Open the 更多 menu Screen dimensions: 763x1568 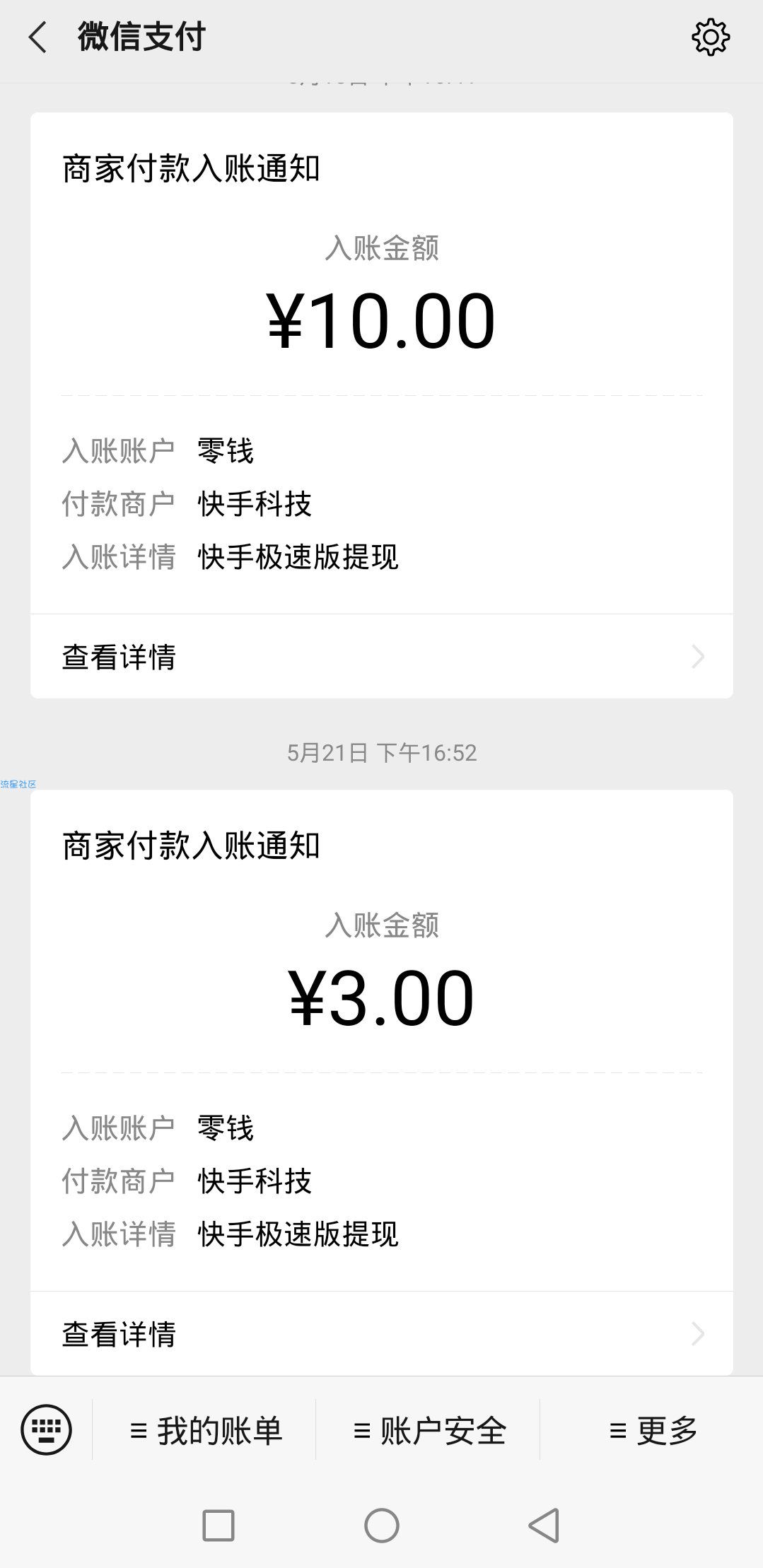[x=652, y=1430]
